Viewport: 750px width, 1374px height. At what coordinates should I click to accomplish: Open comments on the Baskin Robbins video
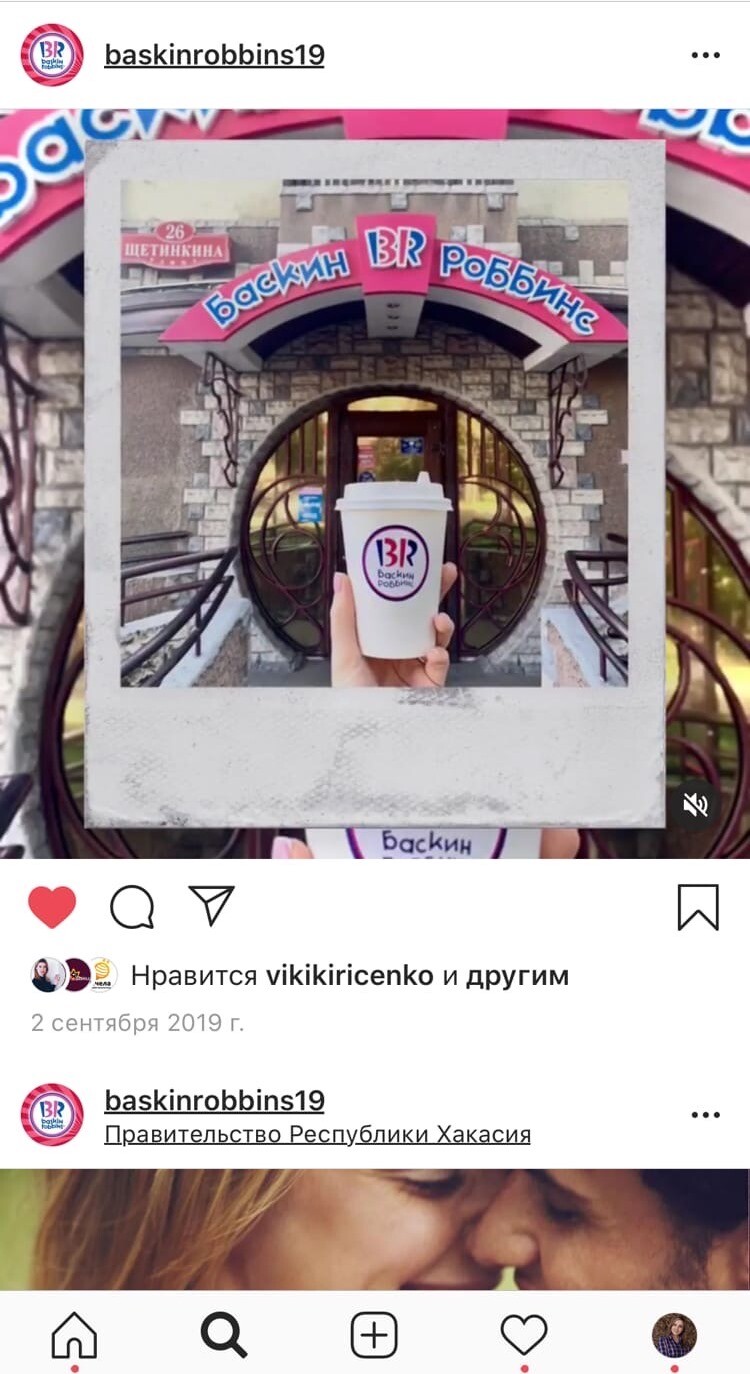tap(132, 907)
